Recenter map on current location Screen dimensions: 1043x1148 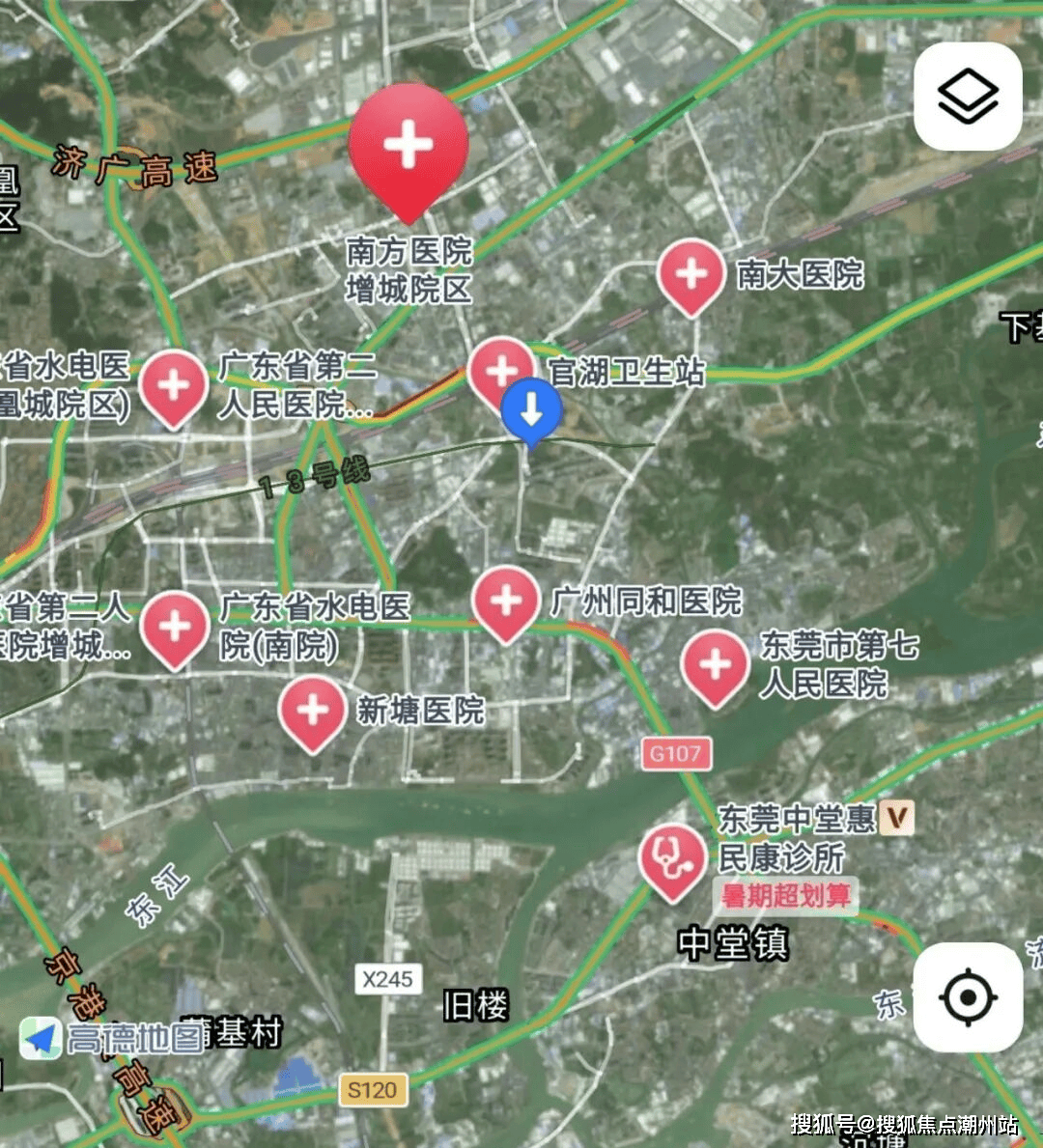click(x=968, y=996)
